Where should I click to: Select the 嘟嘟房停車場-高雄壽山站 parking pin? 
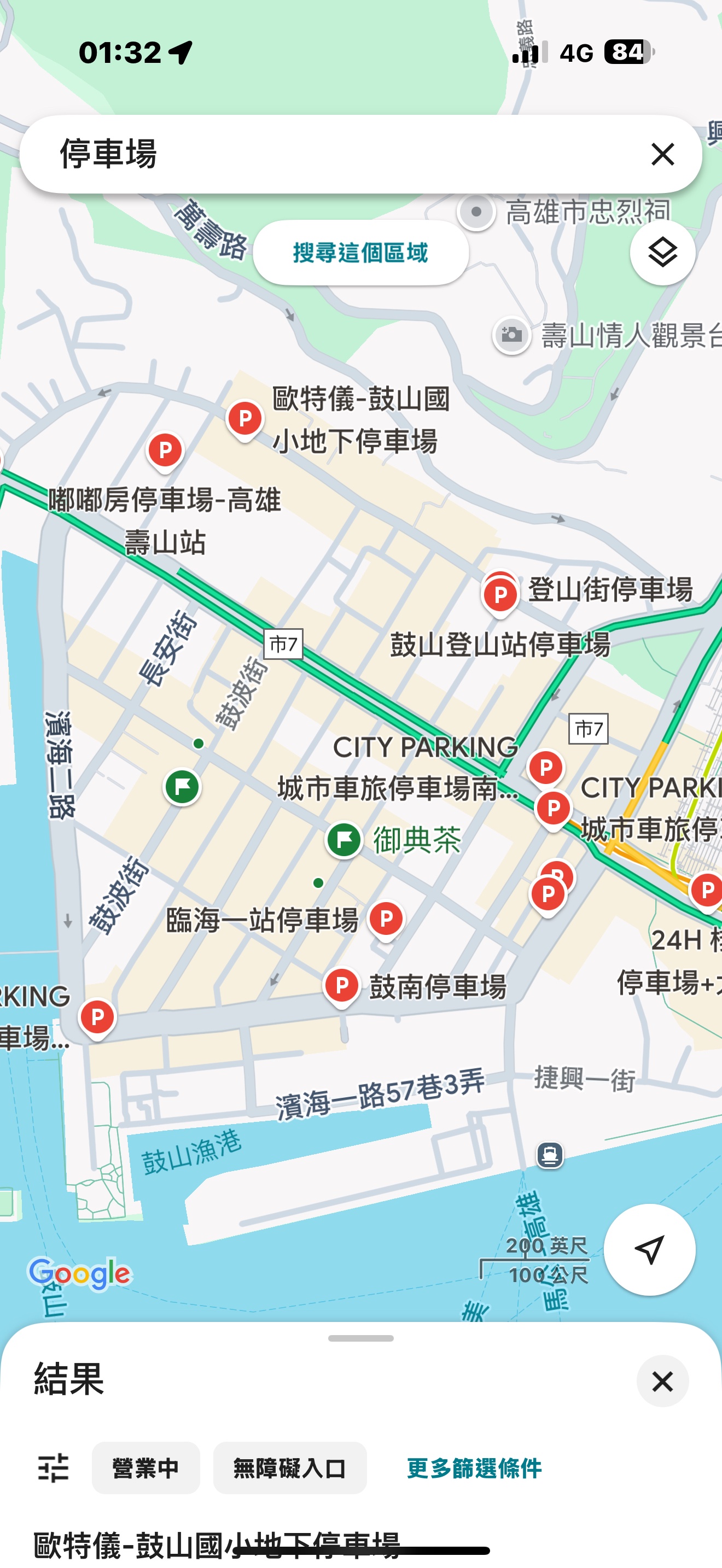165,451
